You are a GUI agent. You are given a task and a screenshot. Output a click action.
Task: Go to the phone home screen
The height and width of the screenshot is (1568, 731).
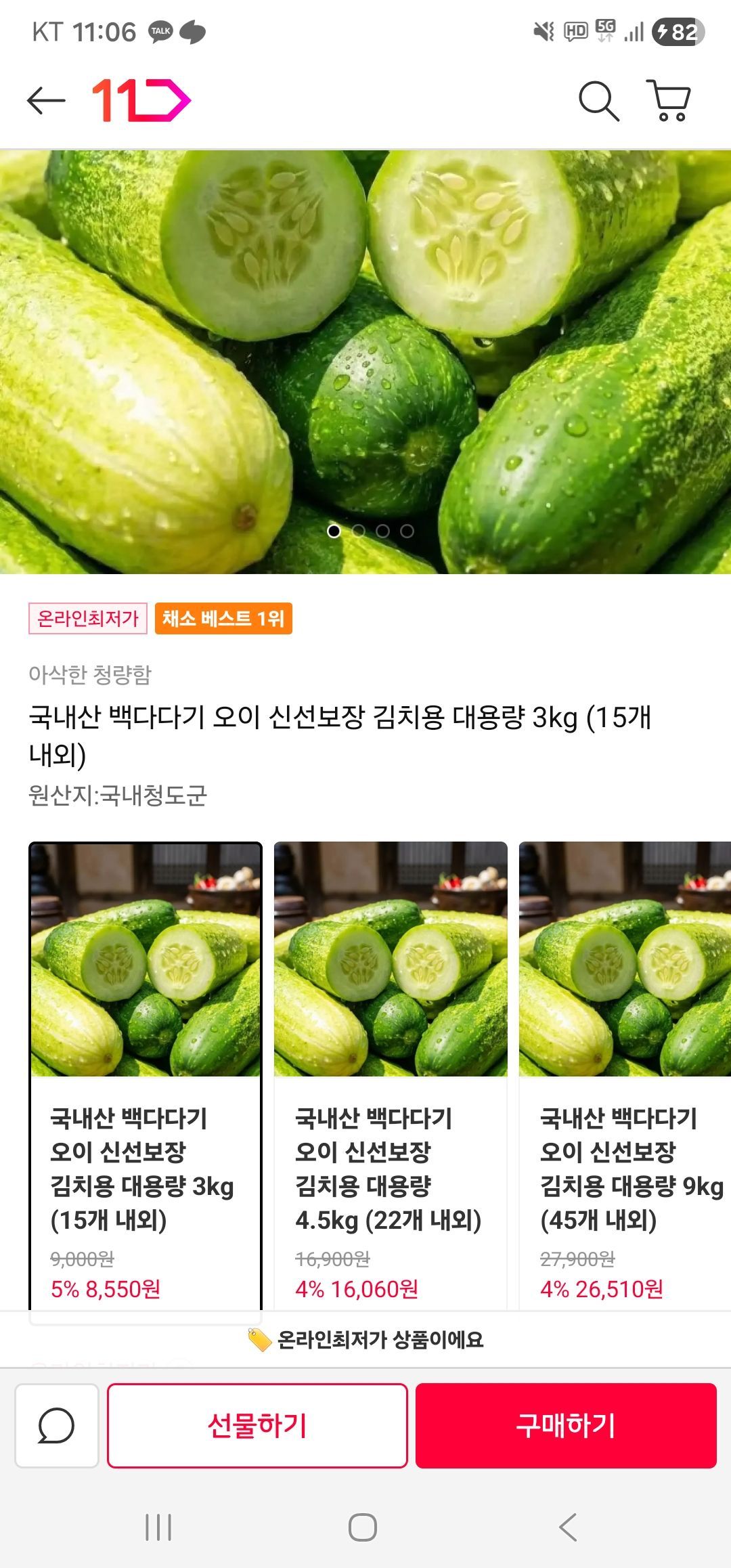pos(363,1527)
